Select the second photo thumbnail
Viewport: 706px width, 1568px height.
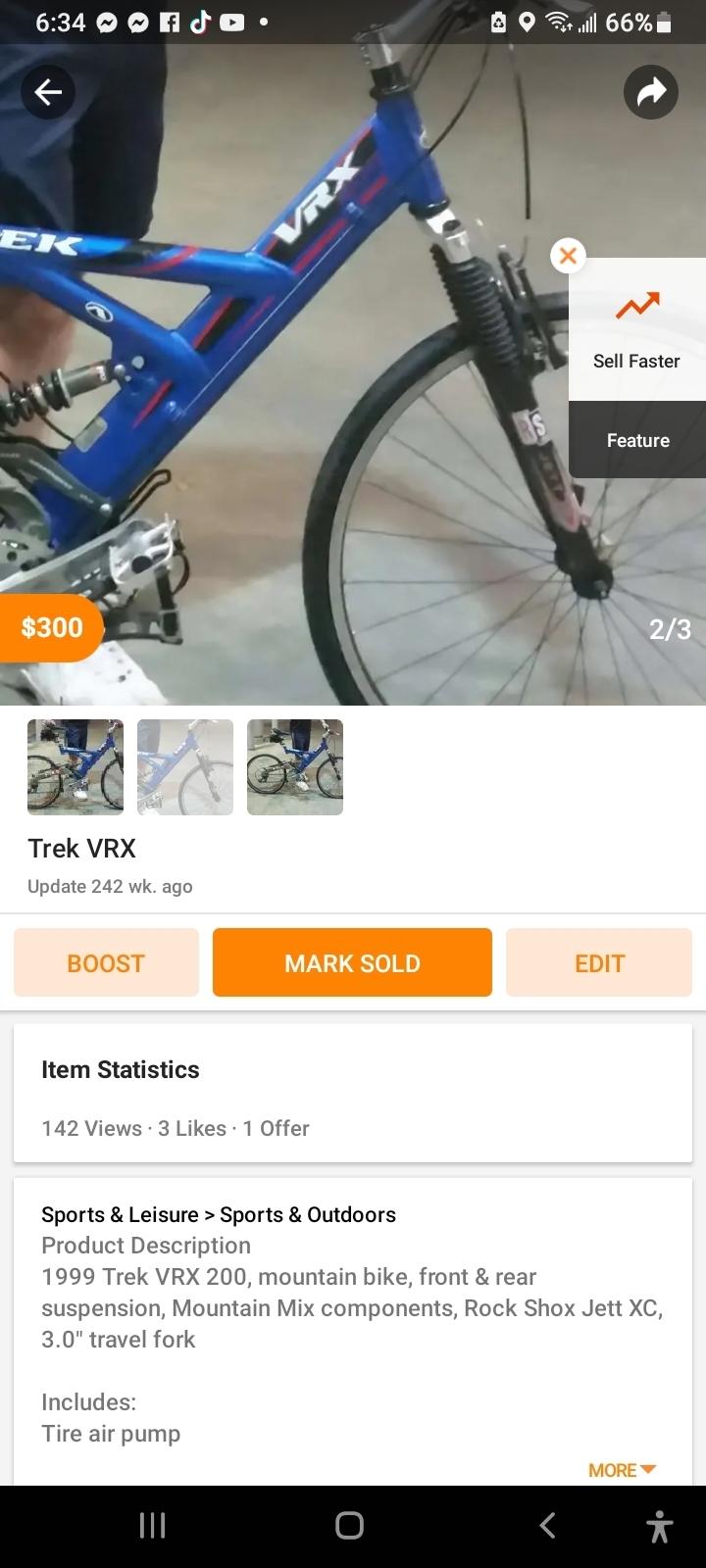click(185, 767)
